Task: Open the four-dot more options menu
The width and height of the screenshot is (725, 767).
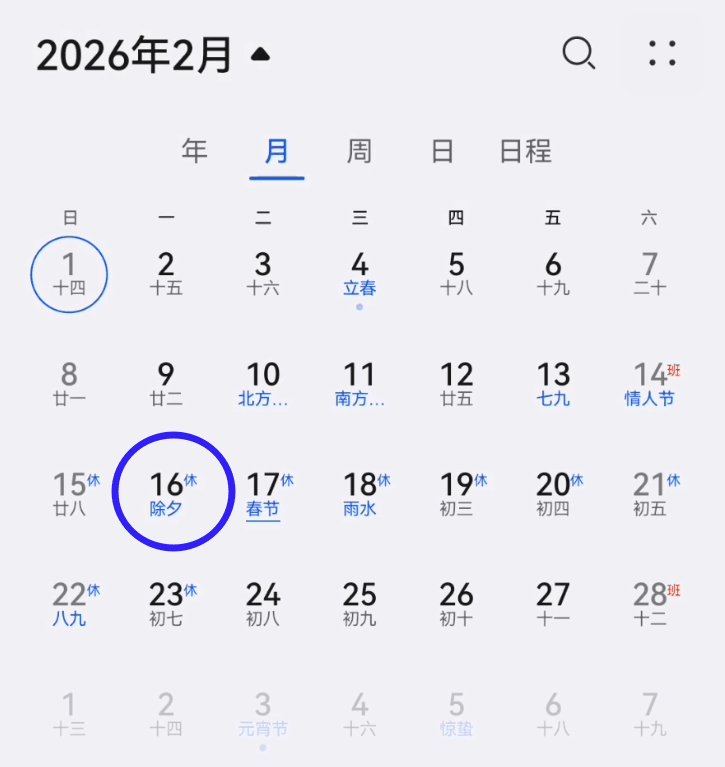Action: [662, 53]
